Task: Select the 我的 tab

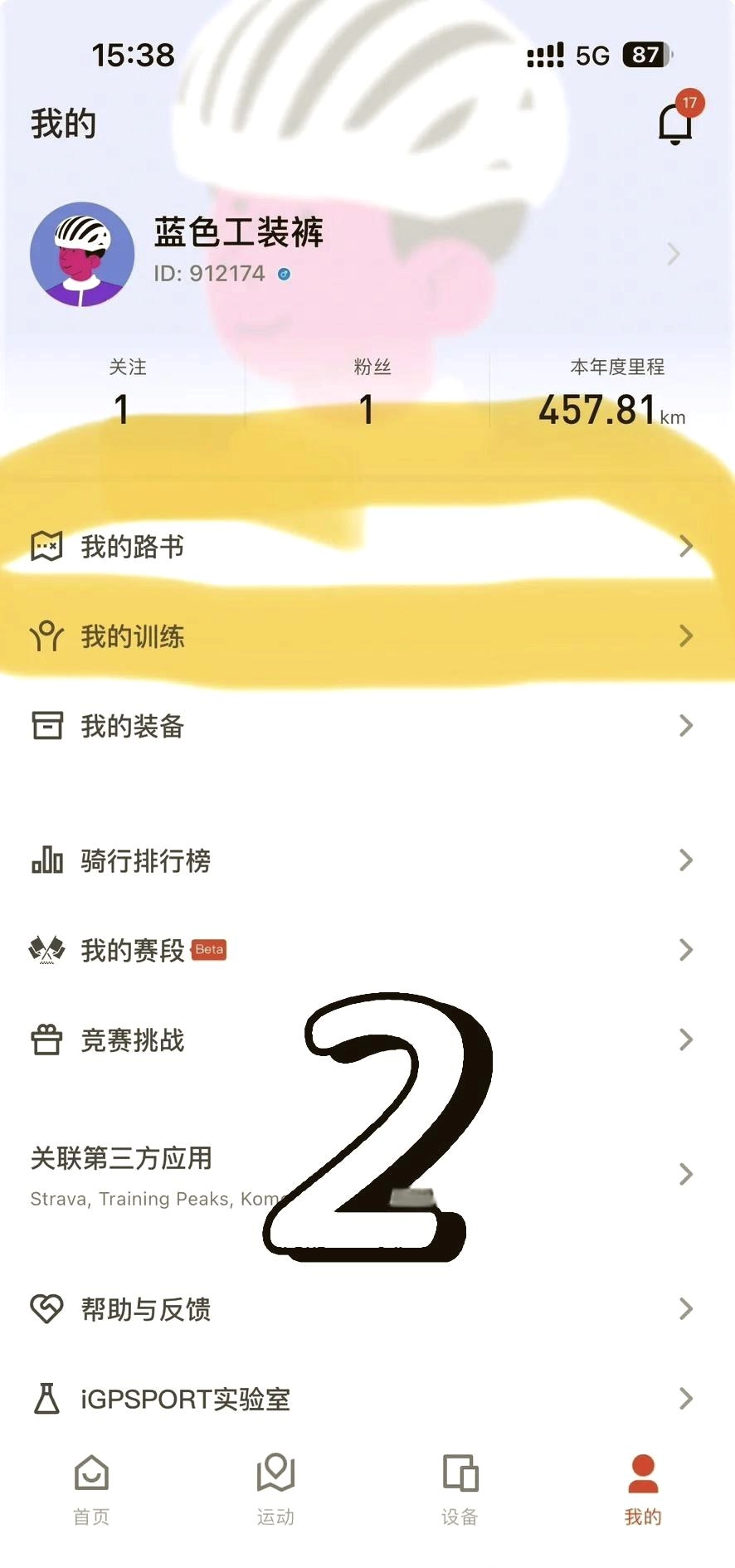Action: 643,1488
